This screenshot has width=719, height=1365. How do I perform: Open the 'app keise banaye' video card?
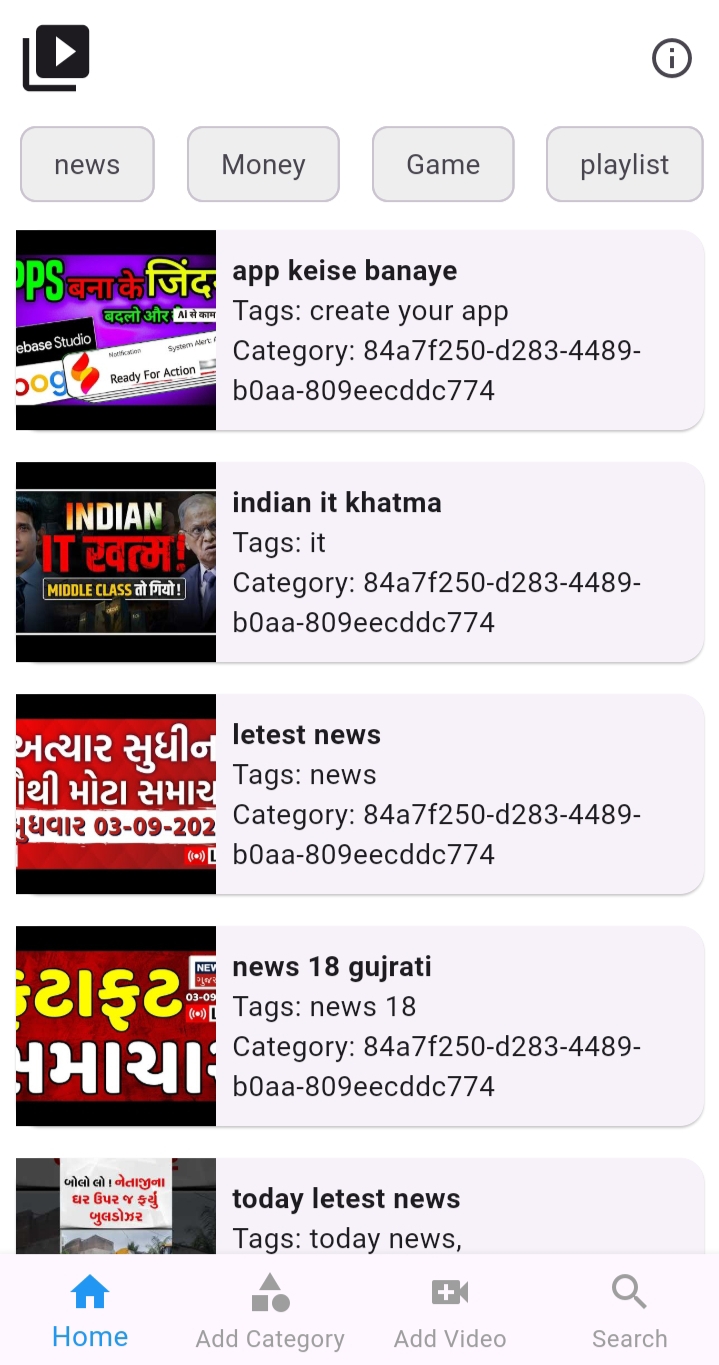360,330
